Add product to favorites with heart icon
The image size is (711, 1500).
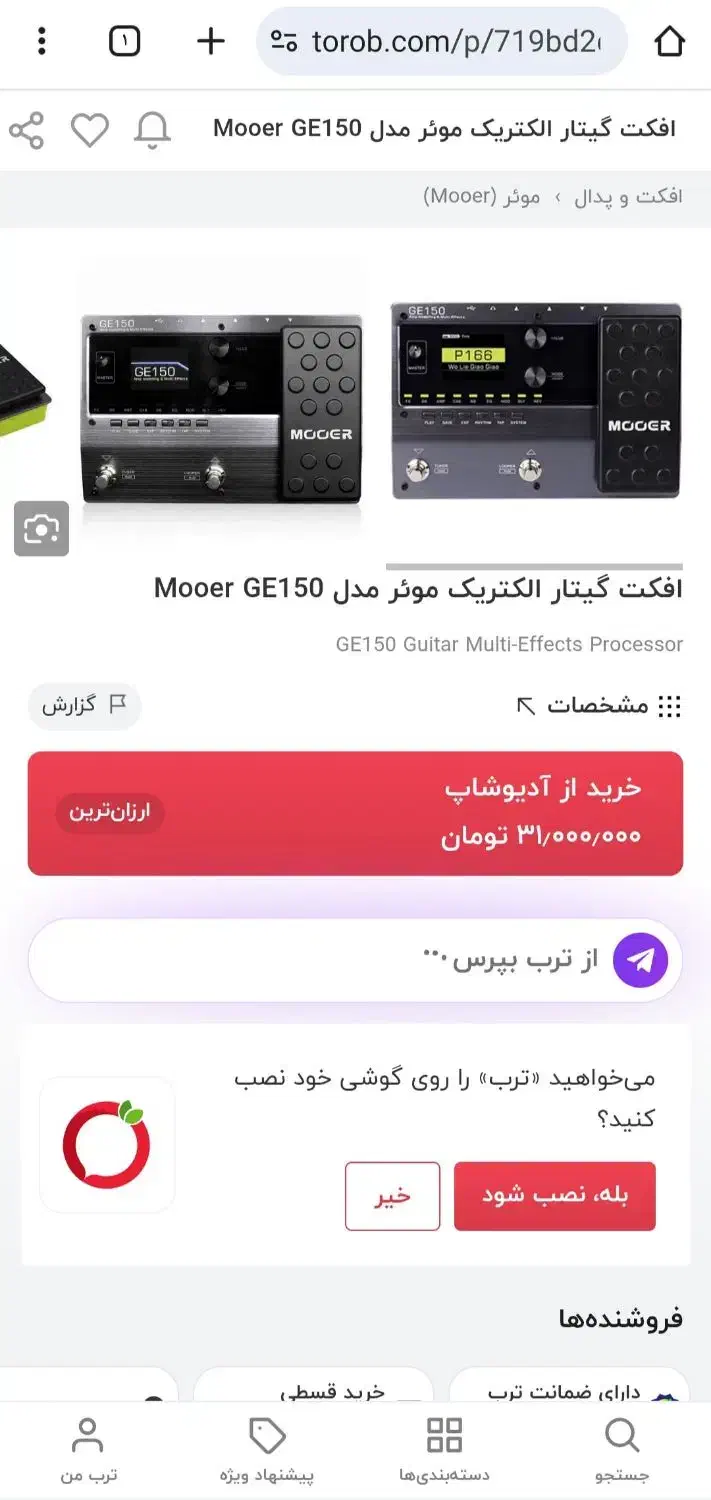pos(90,130)
